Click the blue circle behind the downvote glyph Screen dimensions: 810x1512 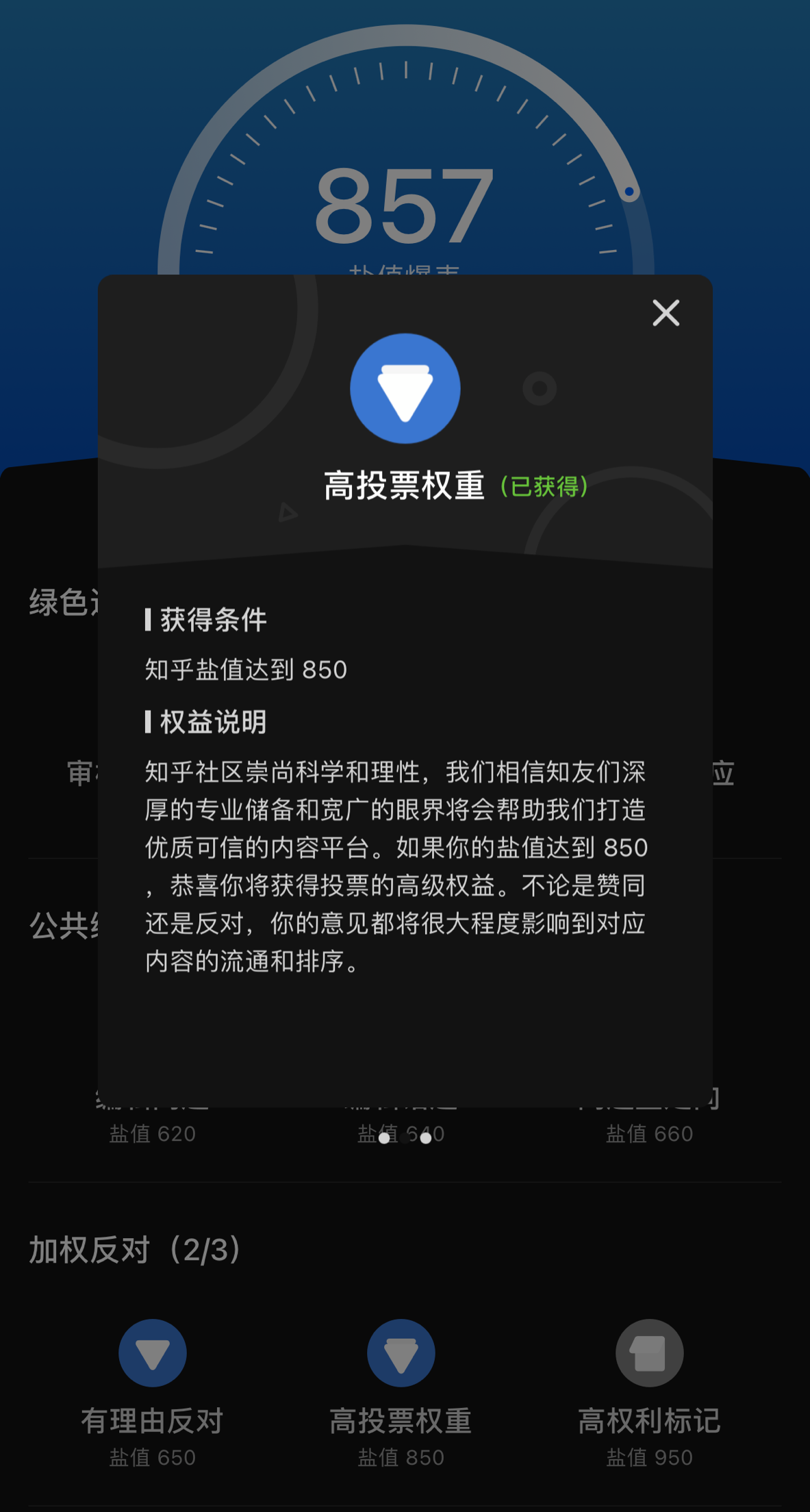(405, 388)
